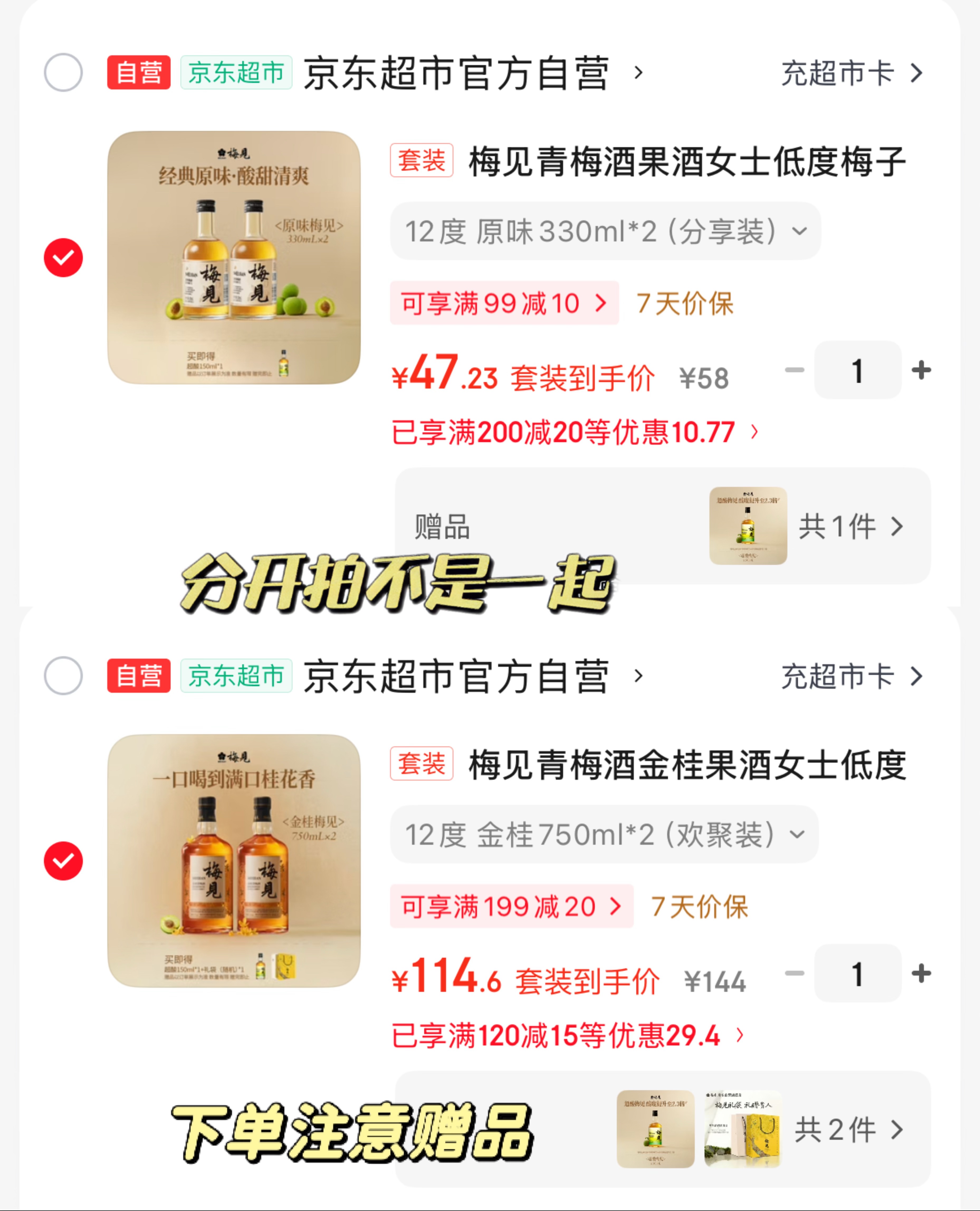Image resolution: width=980 pixels, height=1211 pixels.
Task: Select the first 京东超市官方自营 store checkbox
Action: pos(63,72)
